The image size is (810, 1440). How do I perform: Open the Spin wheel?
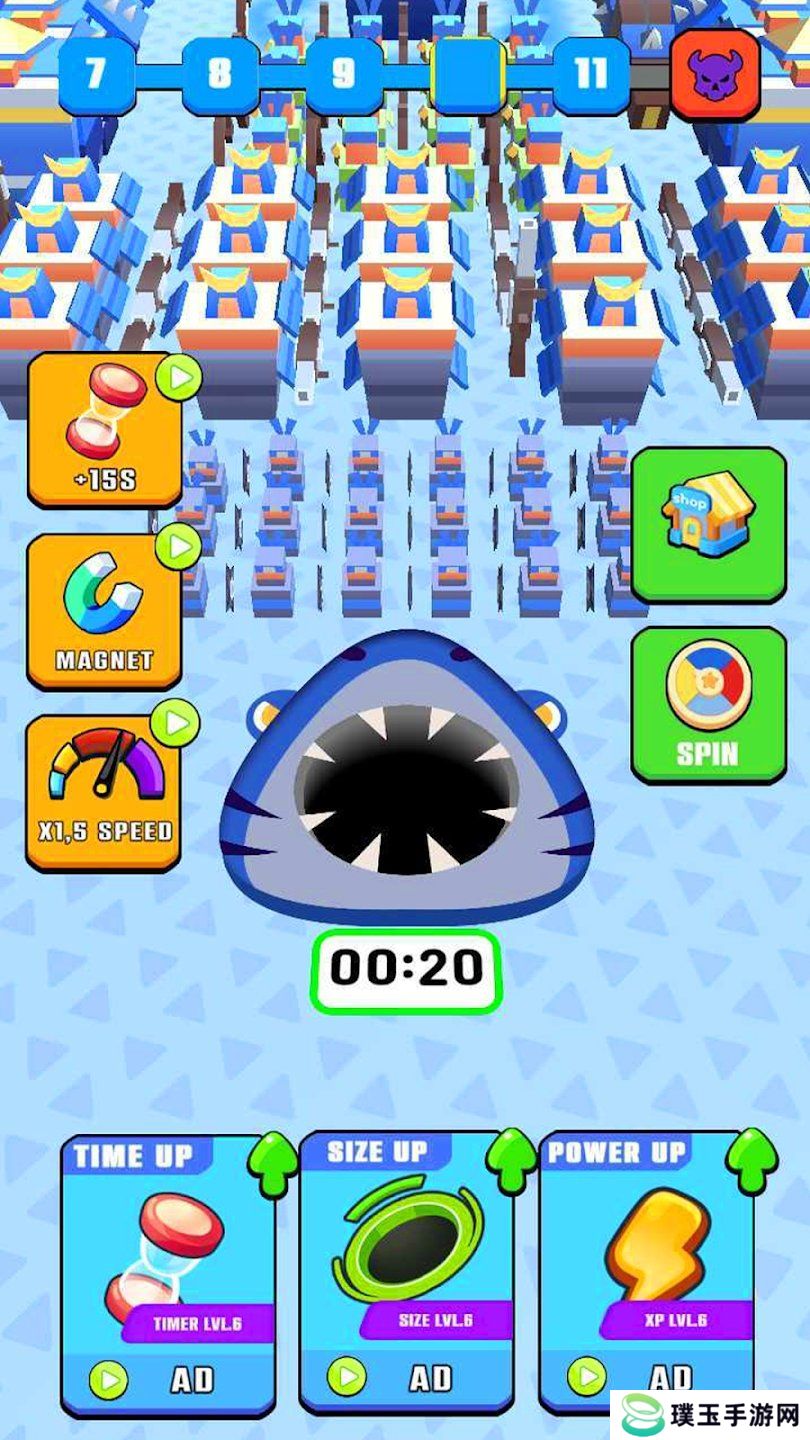pos(708,704)
